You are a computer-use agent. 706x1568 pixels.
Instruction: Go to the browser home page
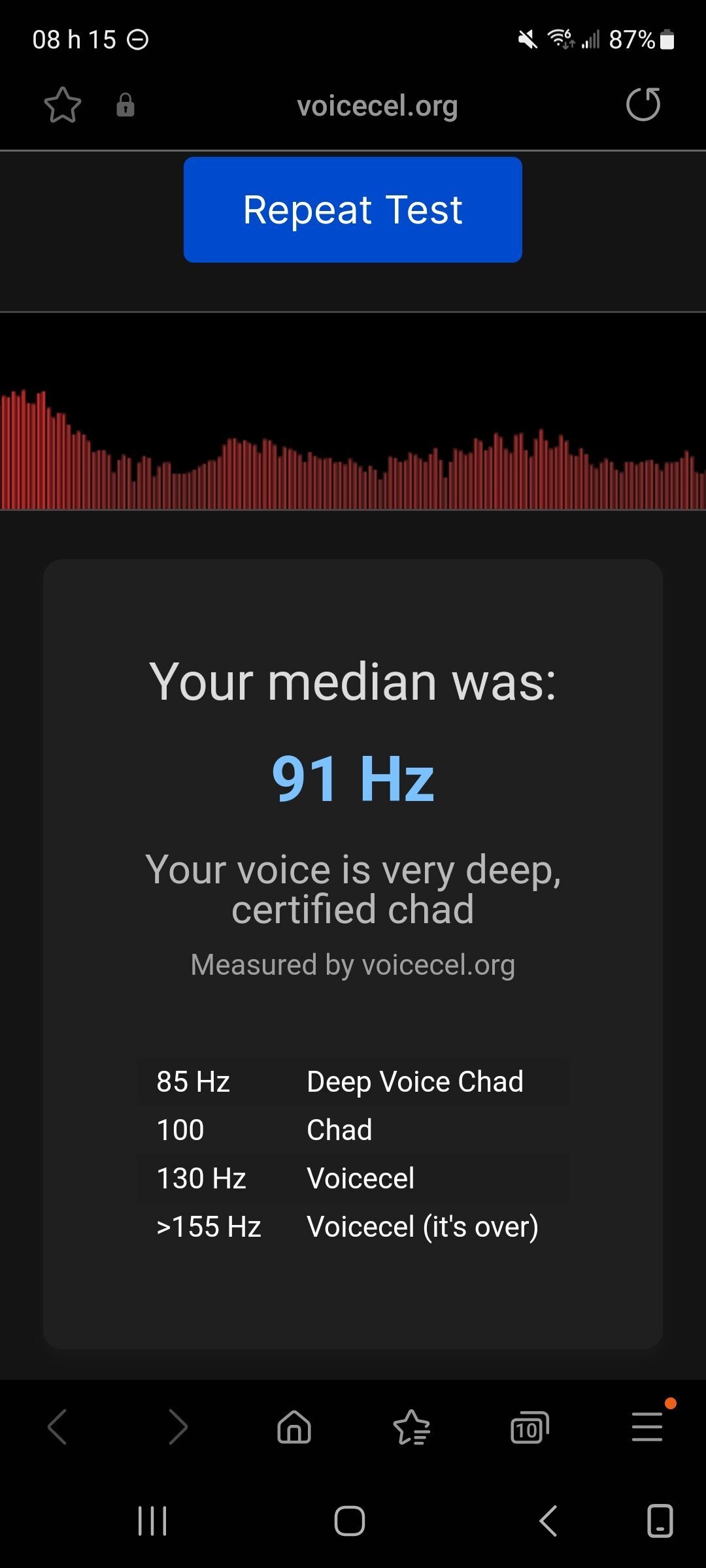294,1426
